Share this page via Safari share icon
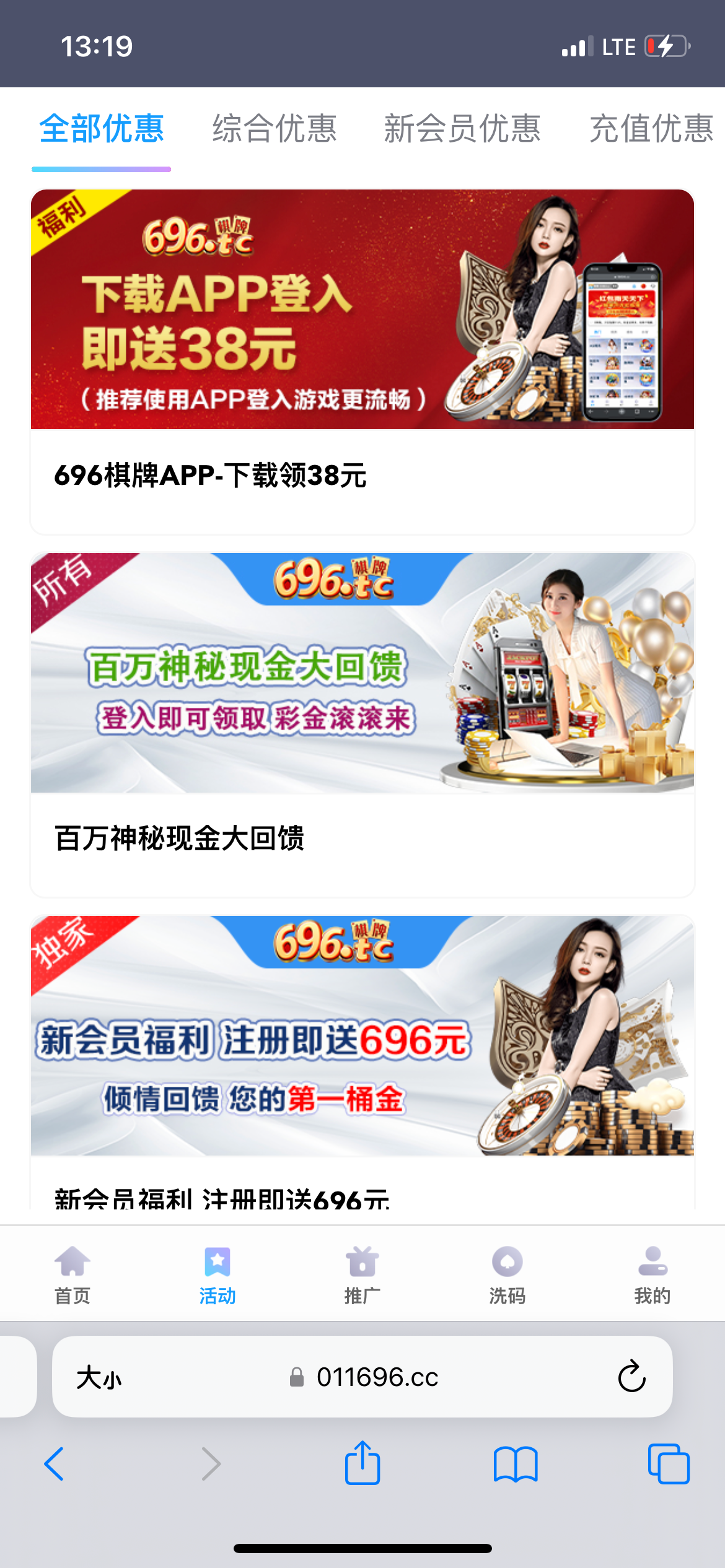 click(362, 1464)
